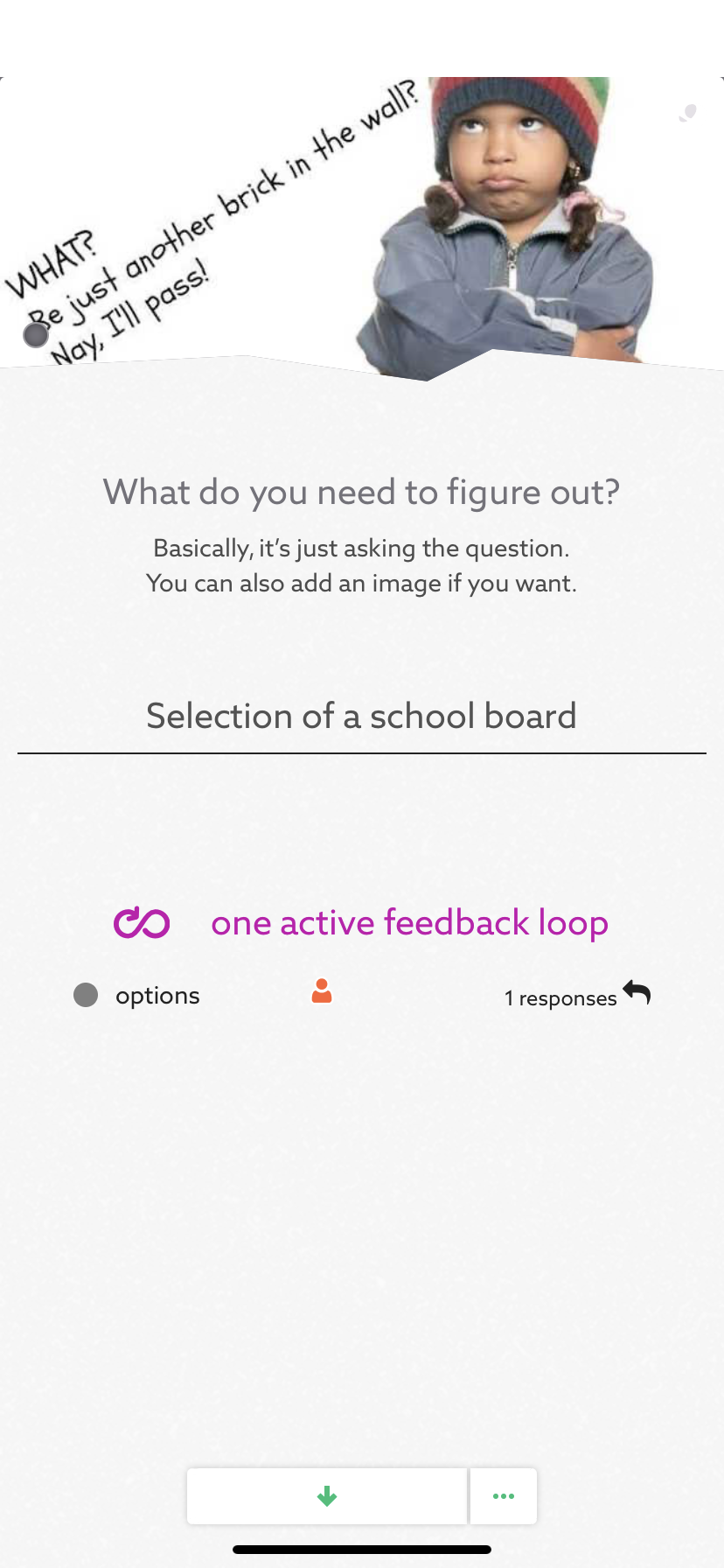Tap the green down arrow button
This screenshot has height=1568, width=724.
coord(327,1496)
